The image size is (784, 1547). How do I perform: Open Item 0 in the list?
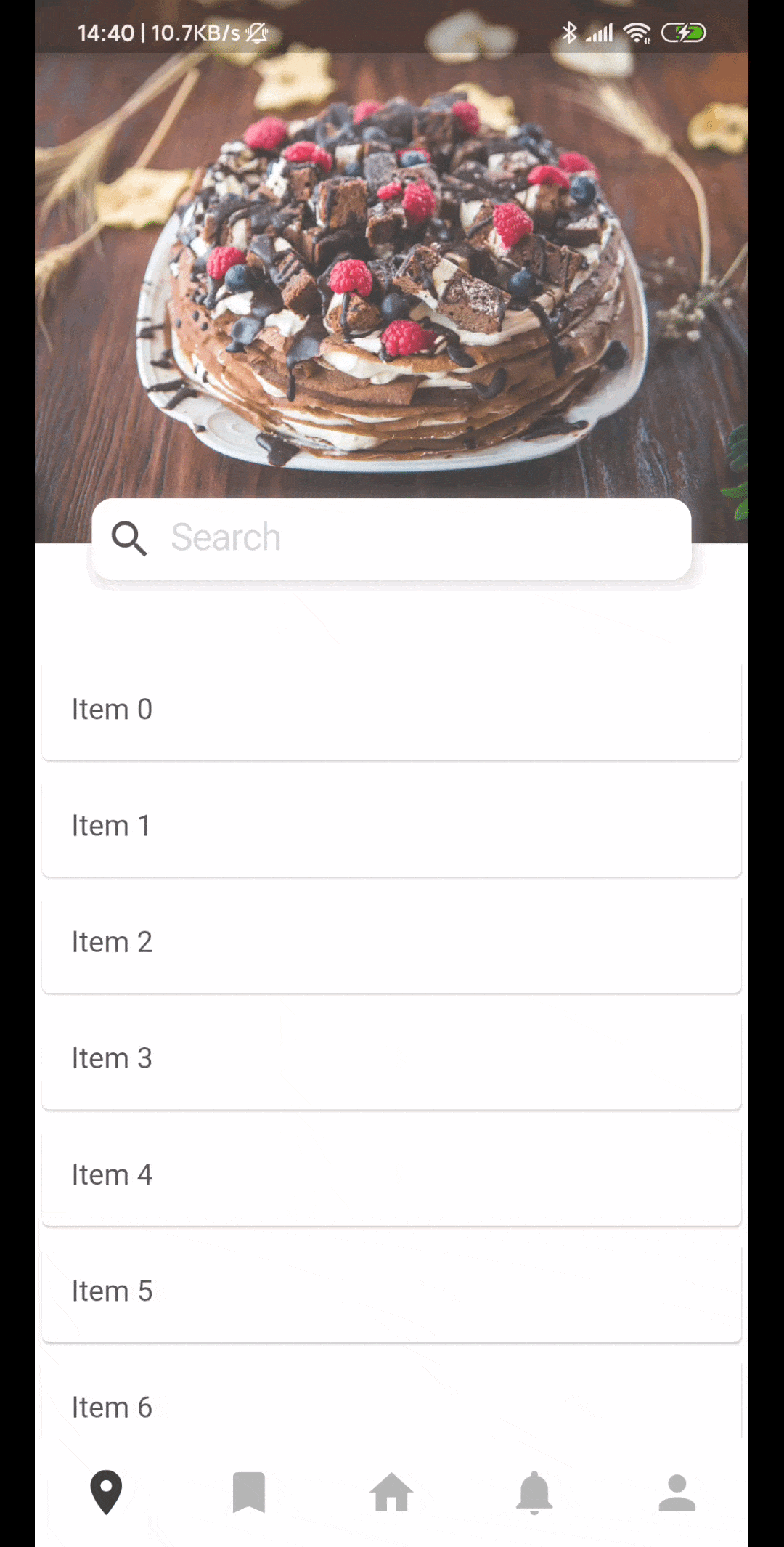(x=392, y=710)
